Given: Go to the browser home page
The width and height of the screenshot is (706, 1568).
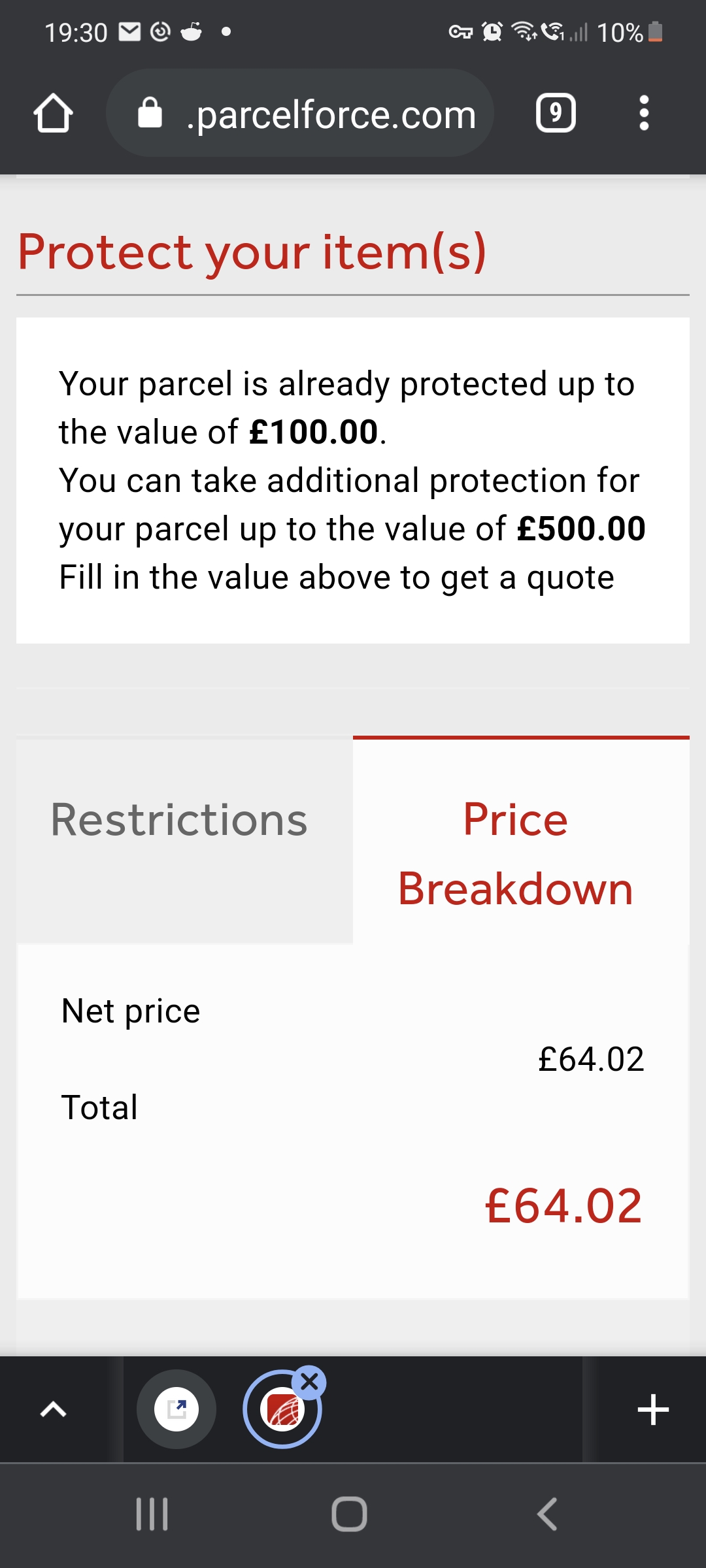Looking at the screenshot, I should [x=53, y=114].
